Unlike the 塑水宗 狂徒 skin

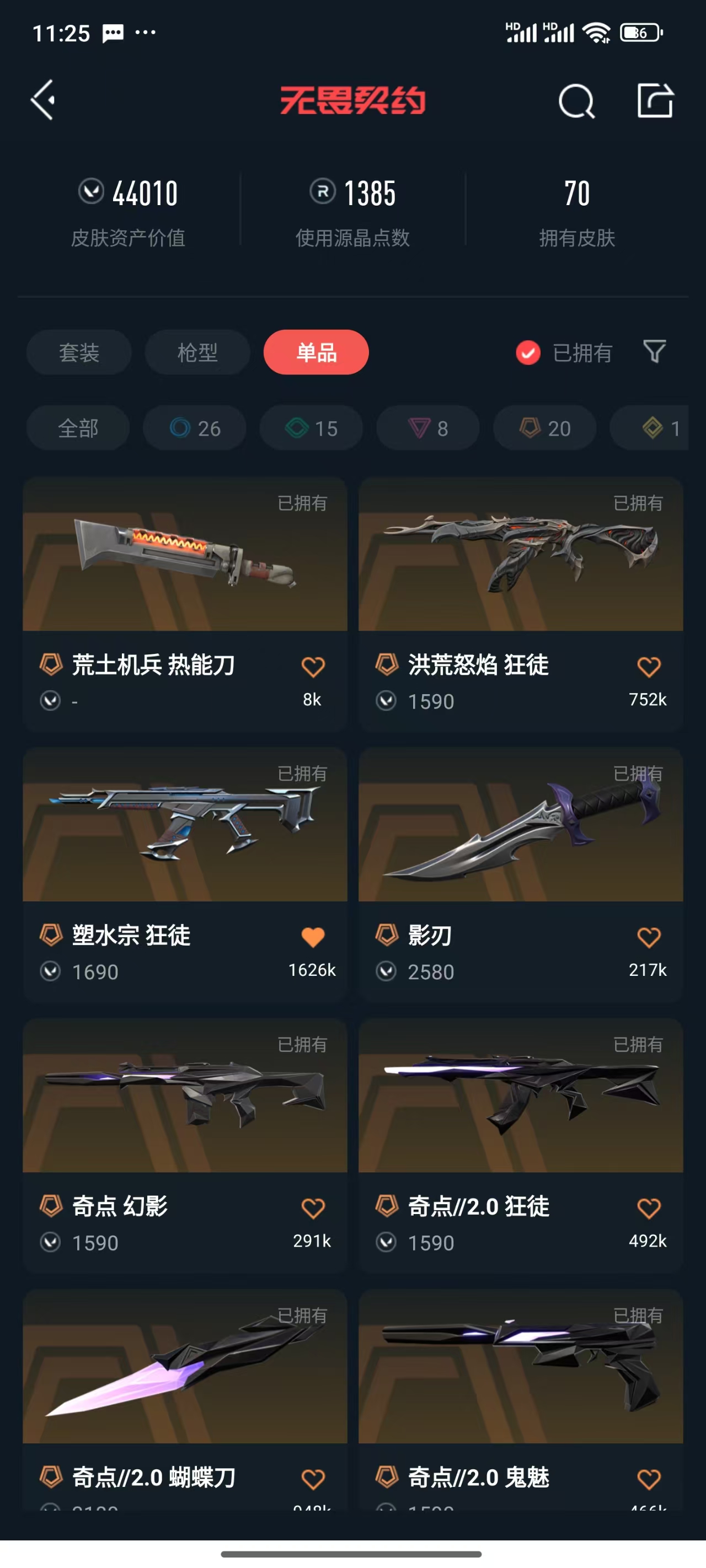click(x=313, y=937)
